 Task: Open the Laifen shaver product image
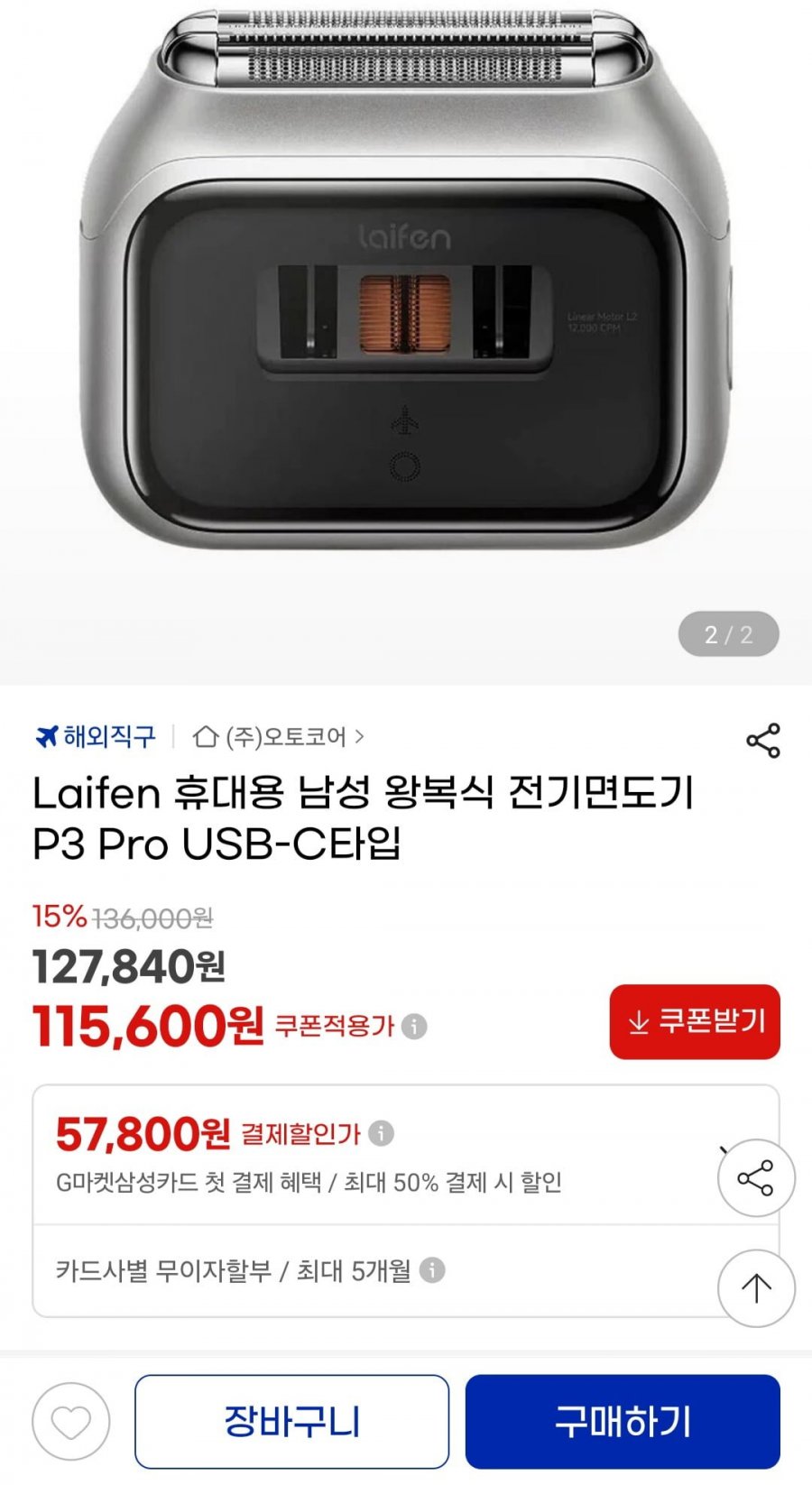[406, 298]
